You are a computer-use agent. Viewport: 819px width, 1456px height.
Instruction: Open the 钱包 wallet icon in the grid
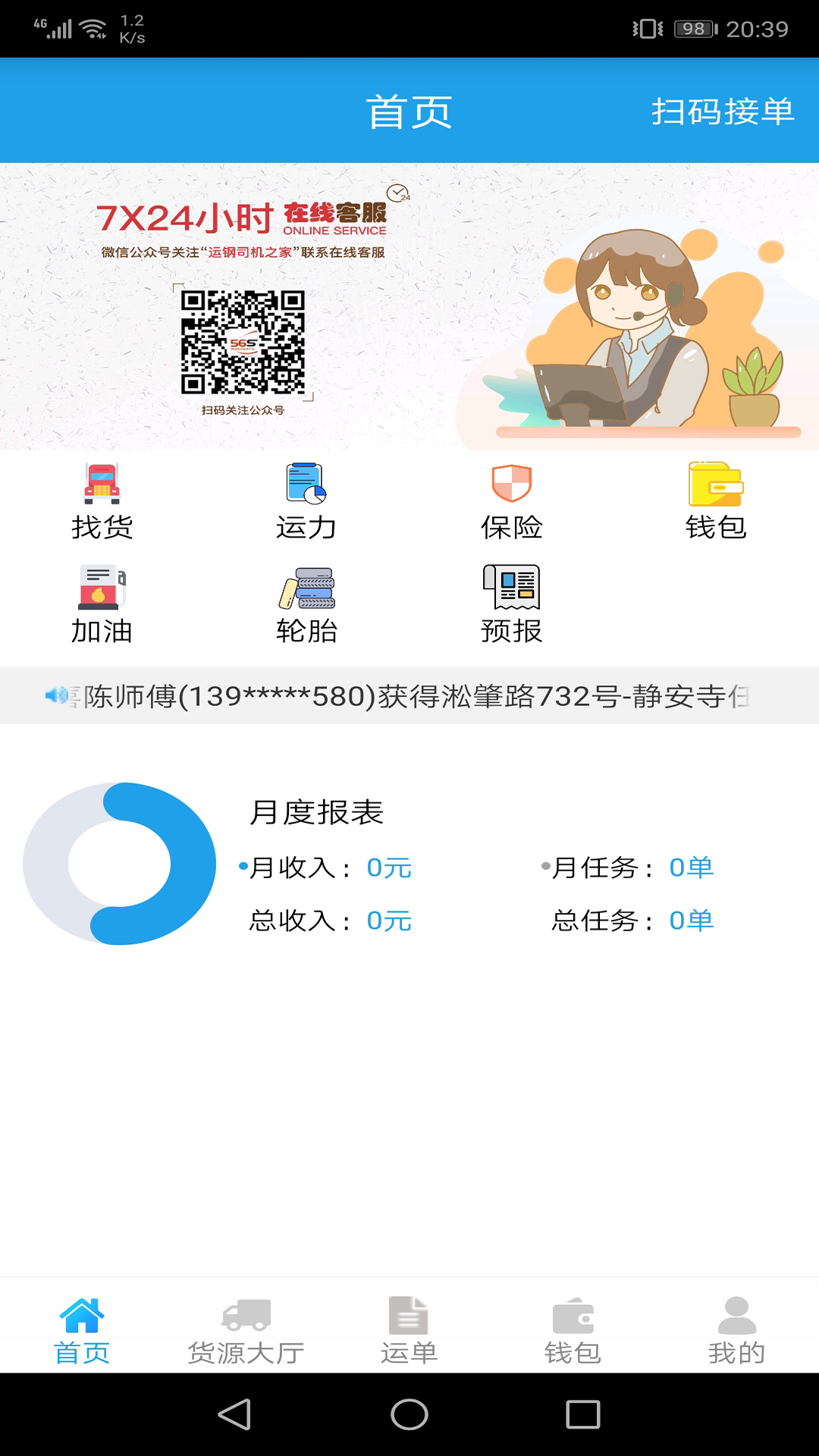(715, 489)
